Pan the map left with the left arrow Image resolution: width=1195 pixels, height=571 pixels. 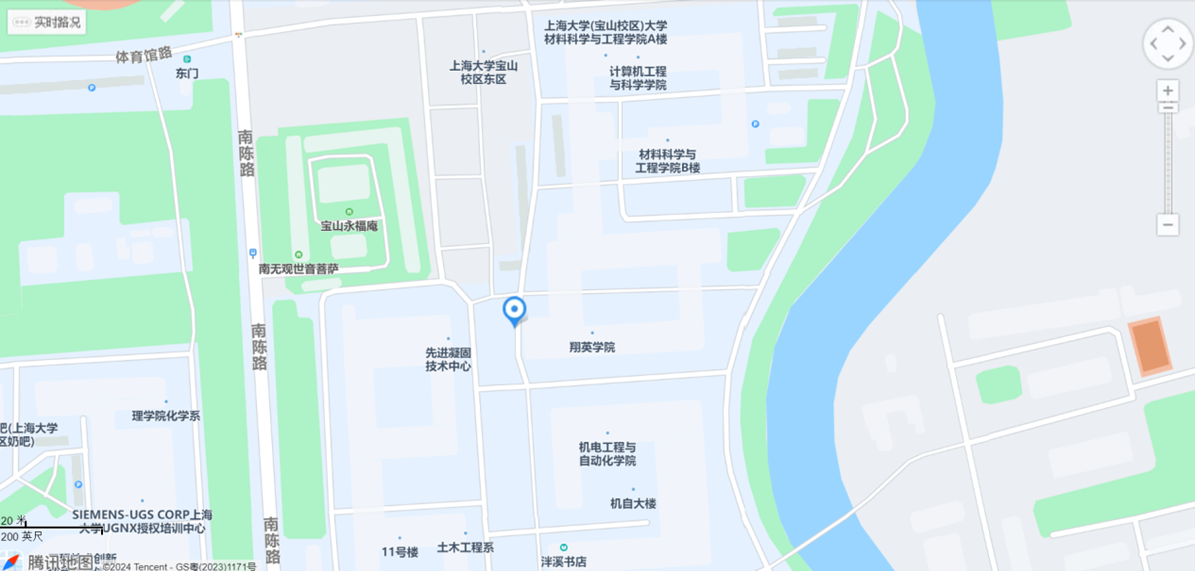pyautogui.click(x=1152, y=45)
